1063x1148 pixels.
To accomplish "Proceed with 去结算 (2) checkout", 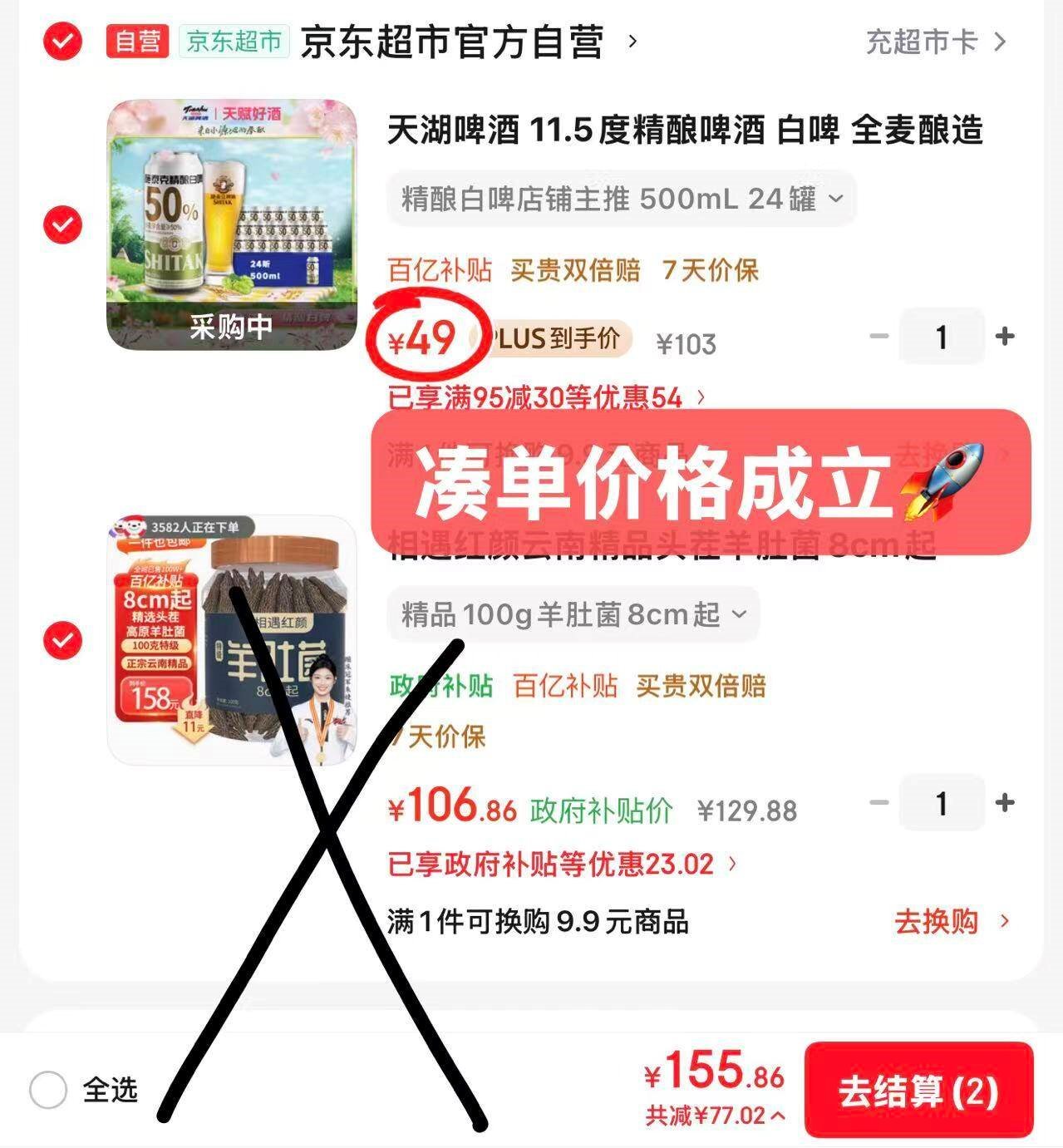I will coord(918,1091).
